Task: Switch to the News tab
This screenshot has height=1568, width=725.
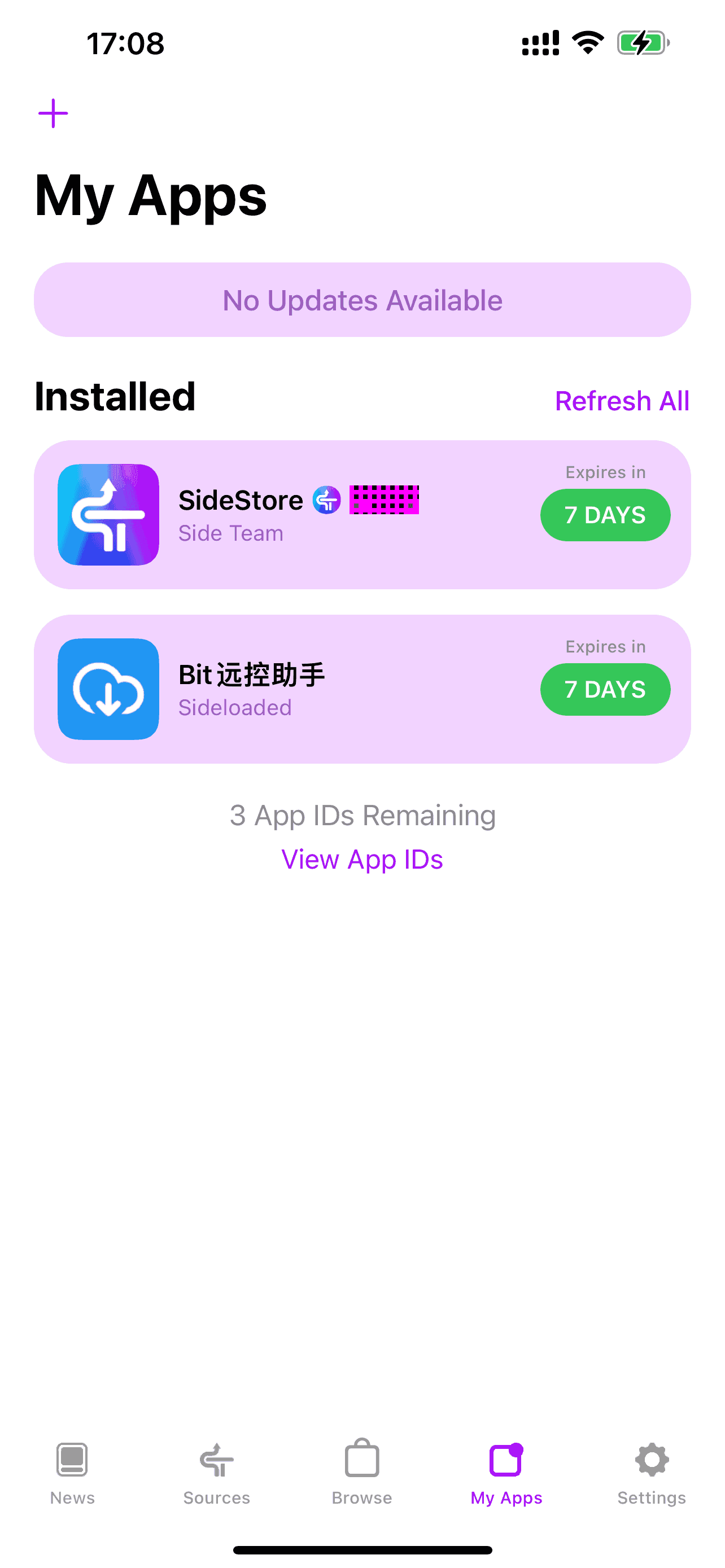Action: 72,1472
